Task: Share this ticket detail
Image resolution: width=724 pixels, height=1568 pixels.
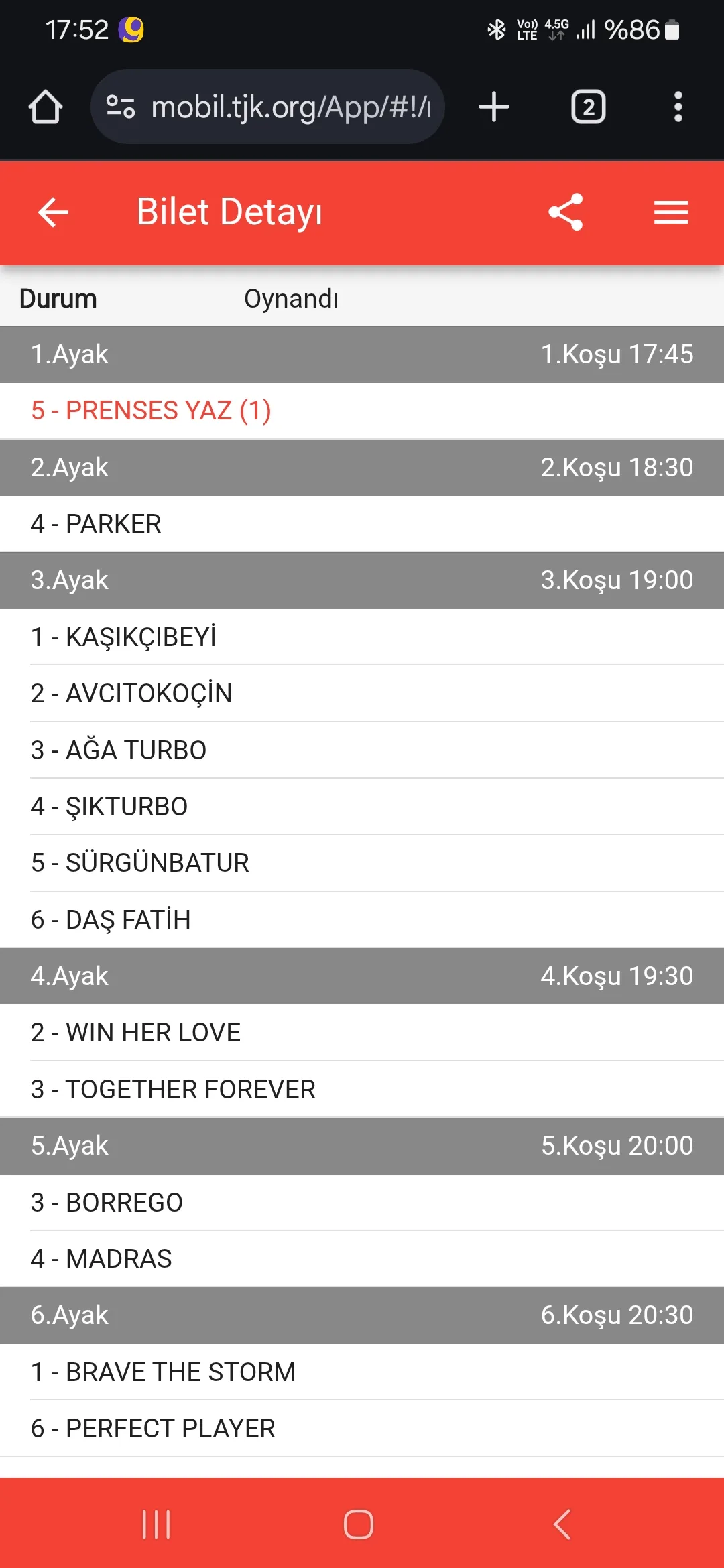Action: click(565, 212)
